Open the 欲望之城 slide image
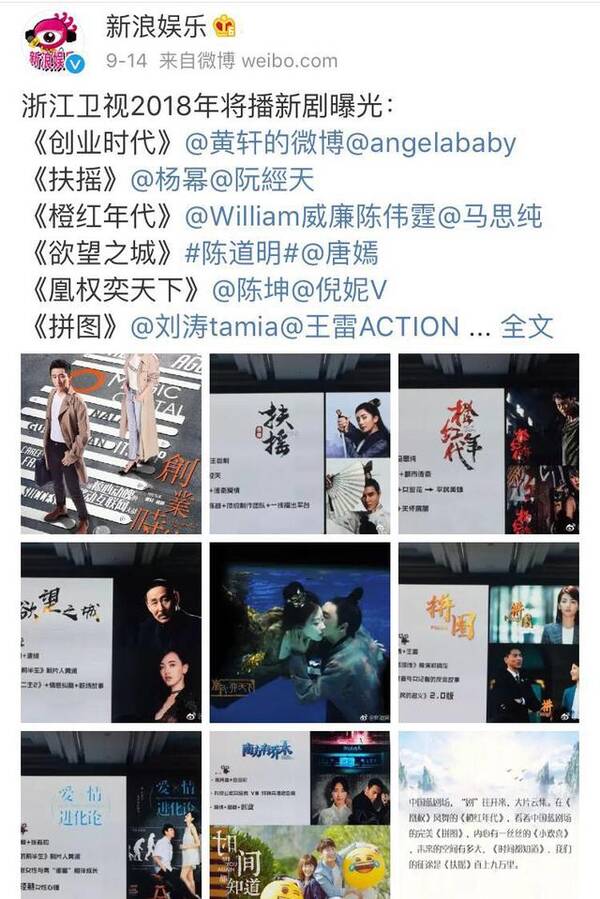Screen dimensions: 600x899 [x=111, y=631]
